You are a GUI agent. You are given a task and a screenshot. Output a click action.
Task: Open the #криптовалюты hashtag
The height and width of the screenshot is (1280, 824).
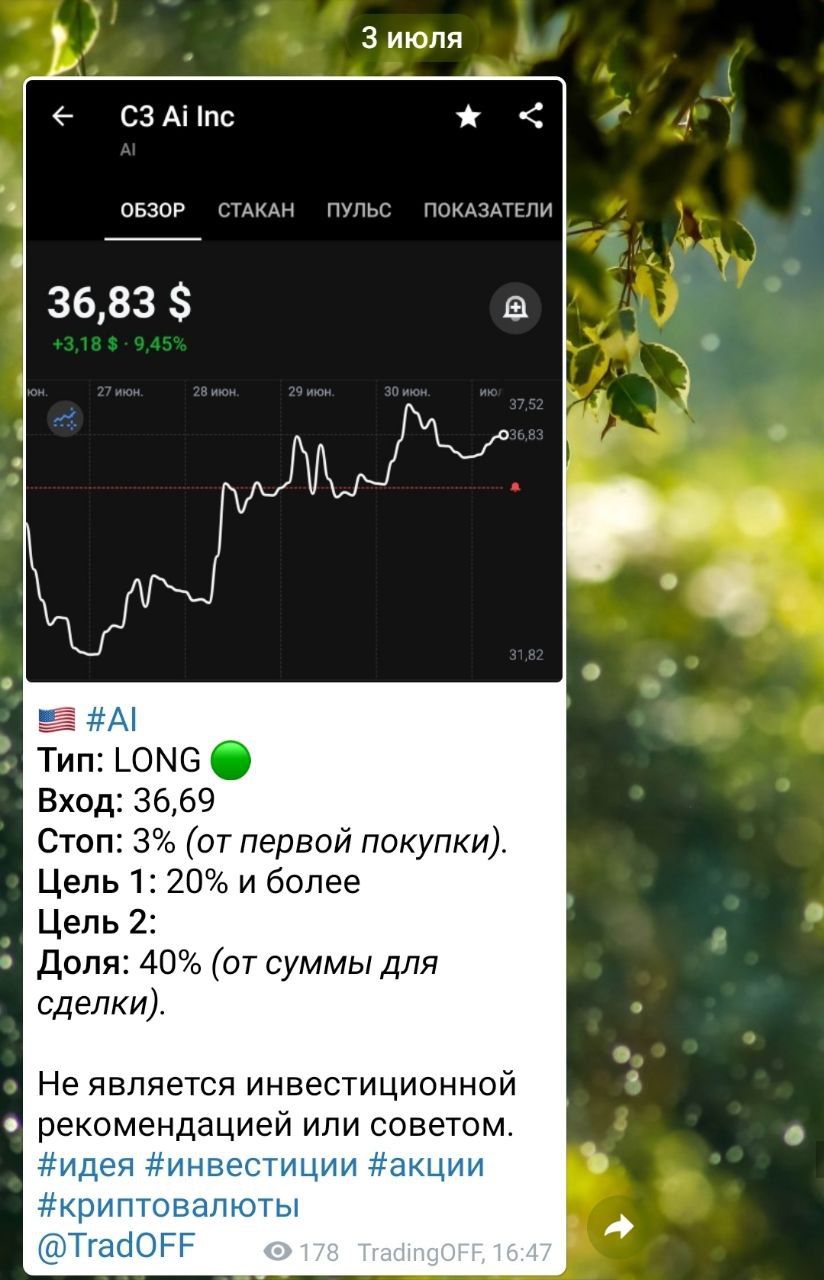168,1206
